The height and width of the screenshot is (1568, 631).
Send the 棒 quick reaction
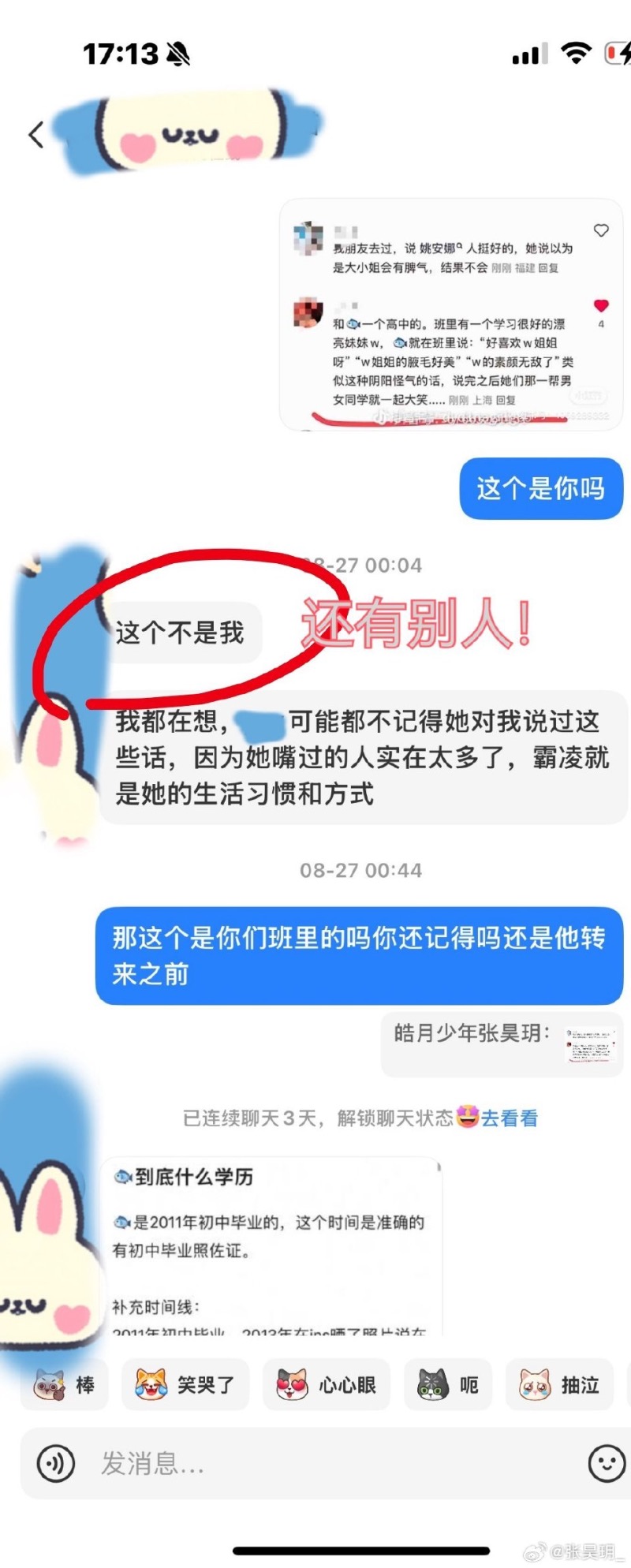[x=65, y=1384]
